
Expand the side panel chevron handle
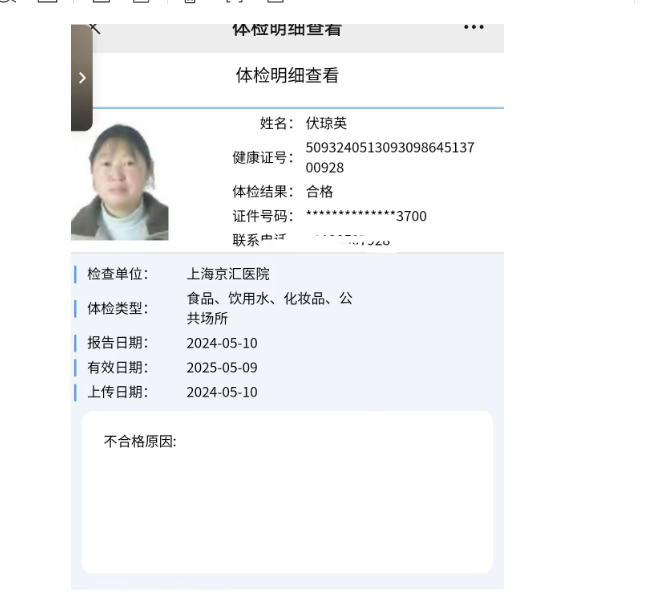(x=82, y=78)
